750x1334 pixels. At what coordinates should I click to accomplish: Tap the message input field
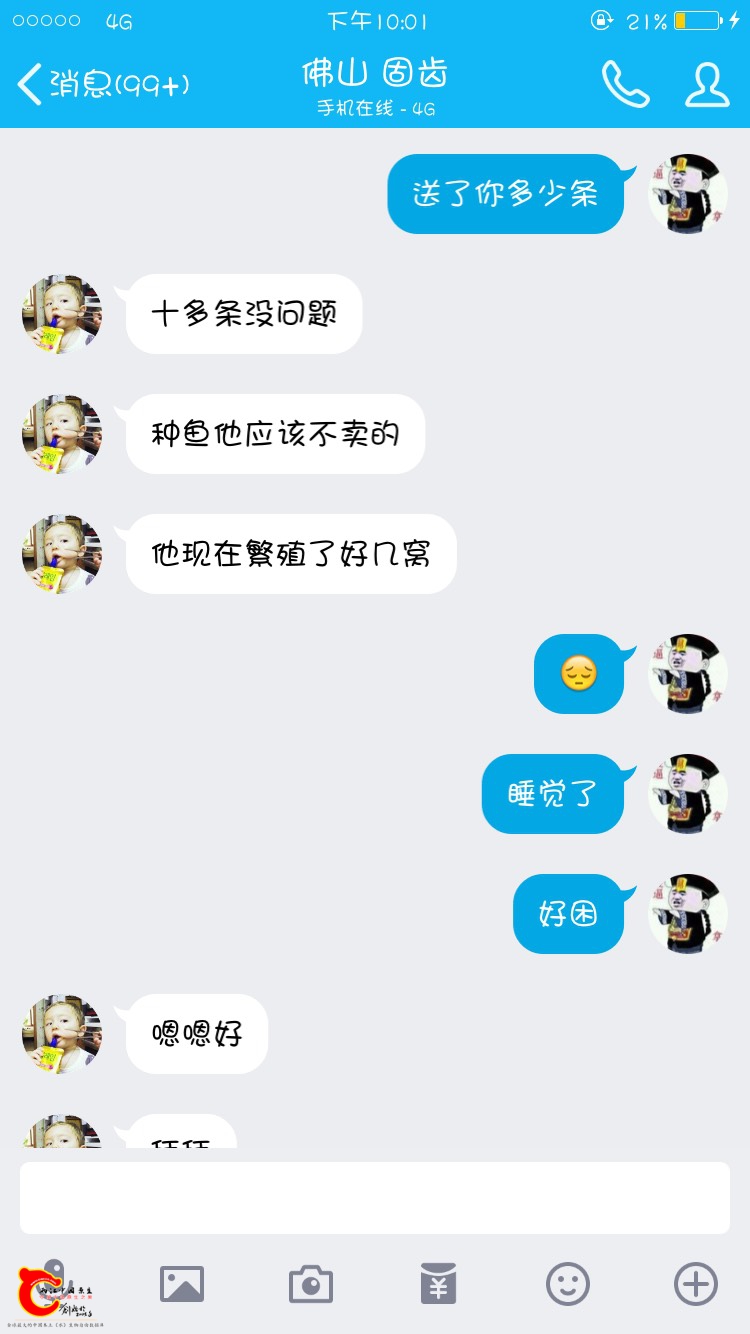click(375, 1197)
